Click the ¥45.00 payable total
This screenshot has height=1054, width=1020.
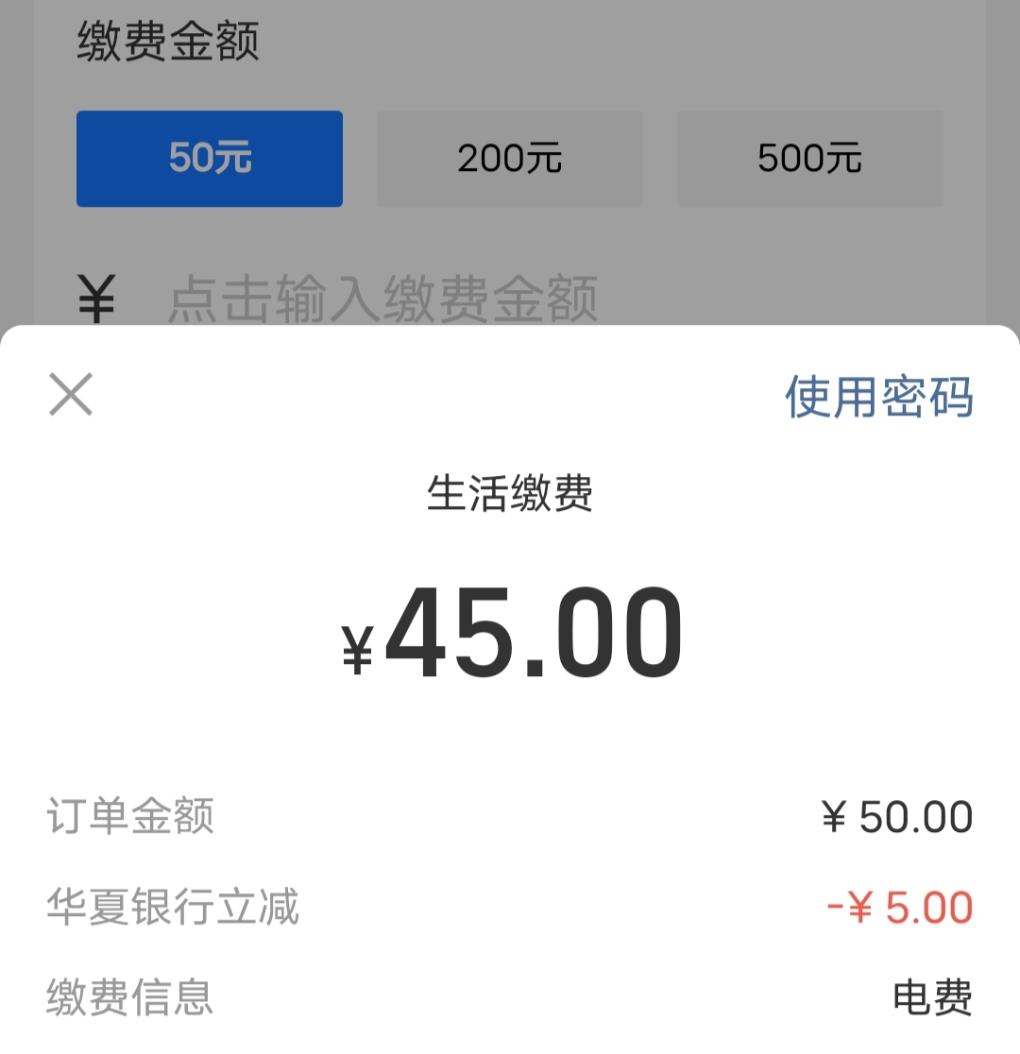pyautogui.click(x=509, y=630)
